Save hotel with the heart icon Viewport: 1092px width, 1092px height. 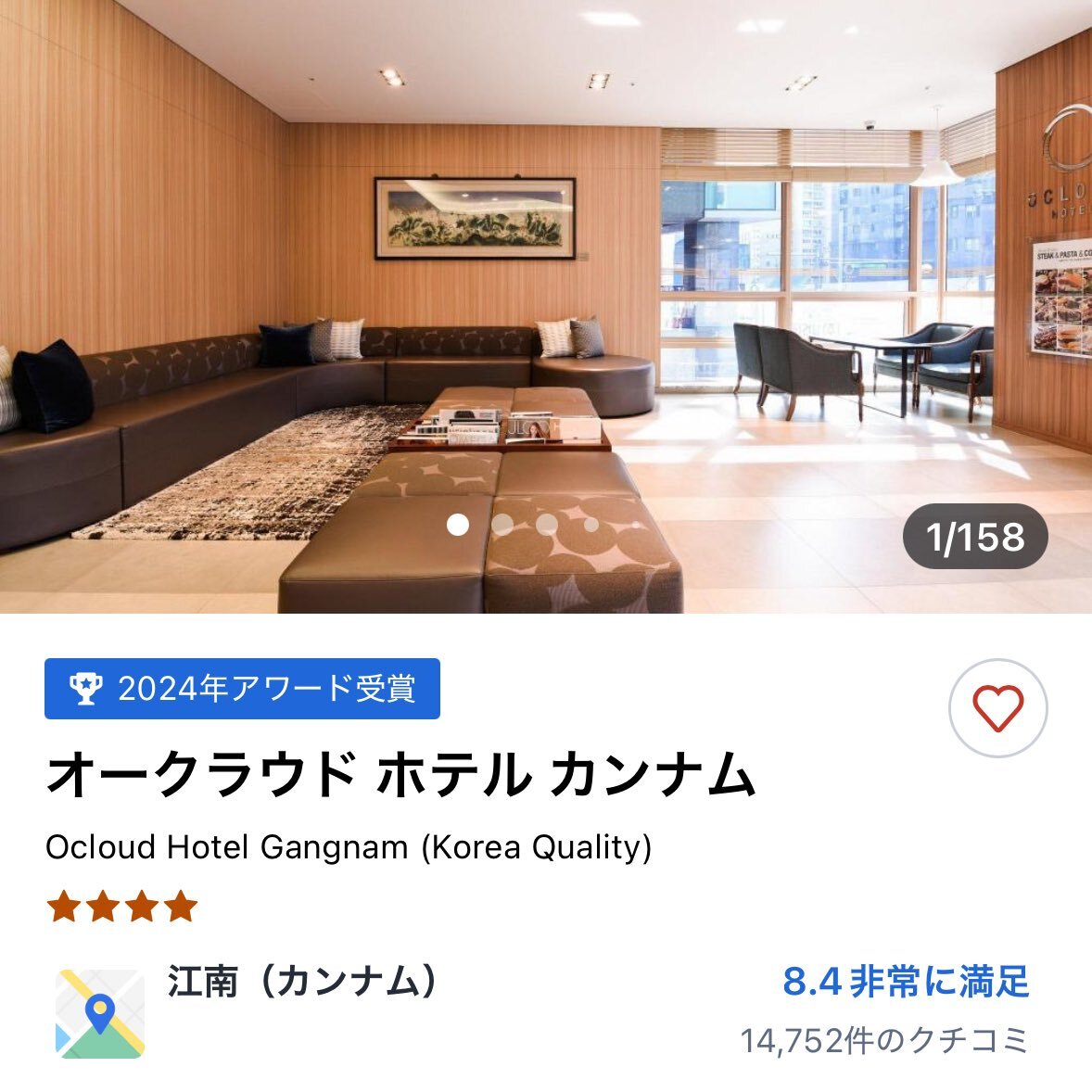tap(997, 709)
